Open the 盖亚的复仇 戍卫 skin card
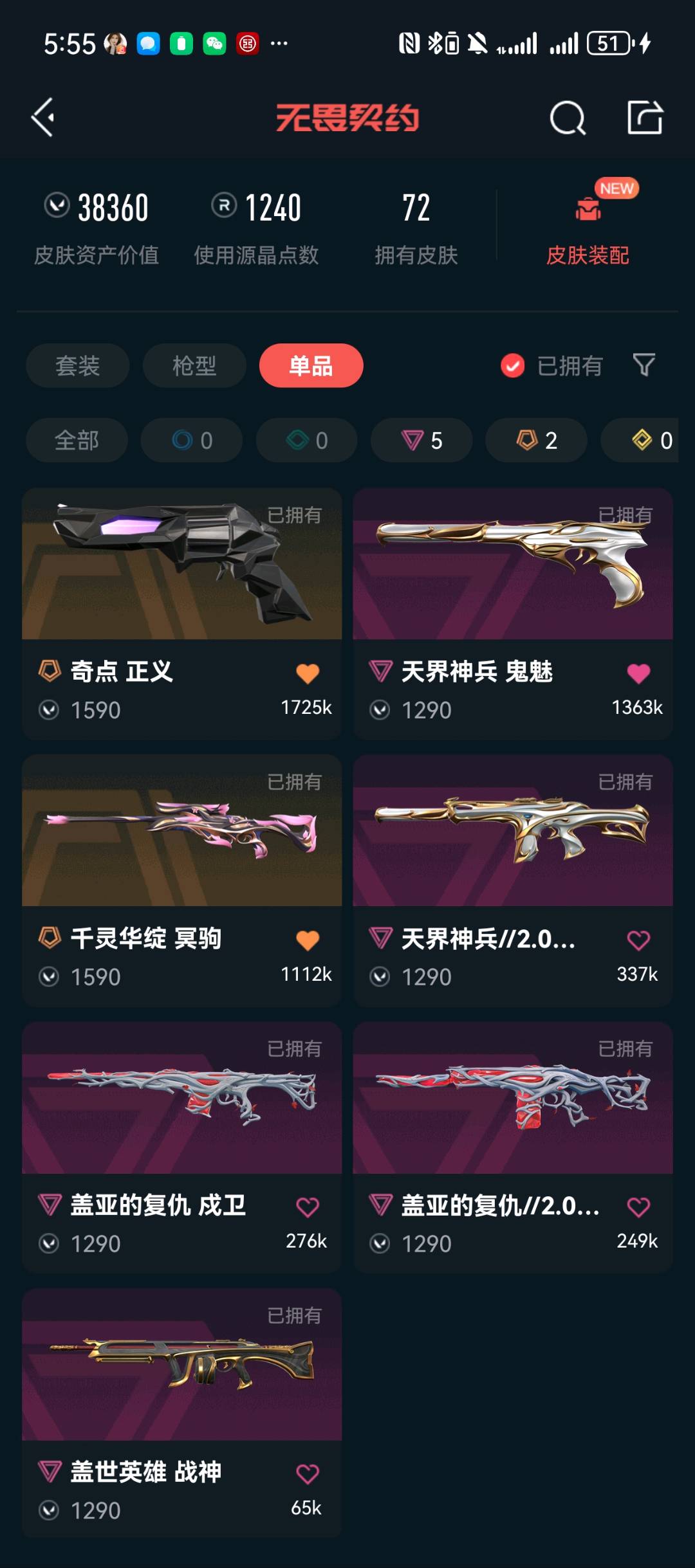 182,1147
